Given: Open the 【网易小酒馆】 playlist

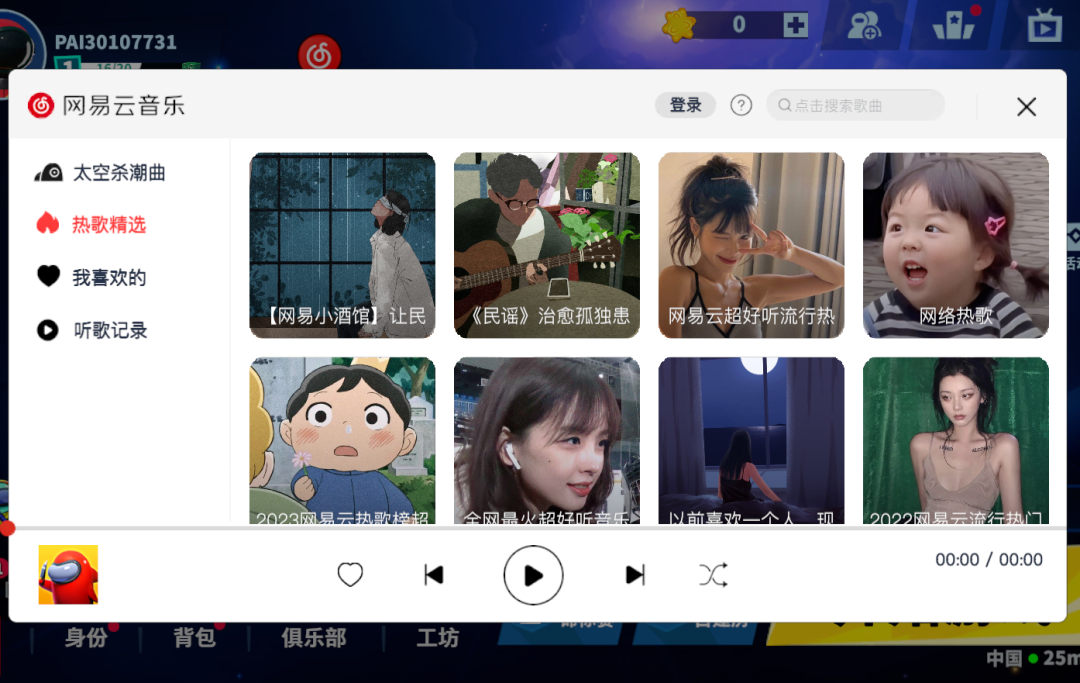Looking at the screenshot, I should (342, 245).
